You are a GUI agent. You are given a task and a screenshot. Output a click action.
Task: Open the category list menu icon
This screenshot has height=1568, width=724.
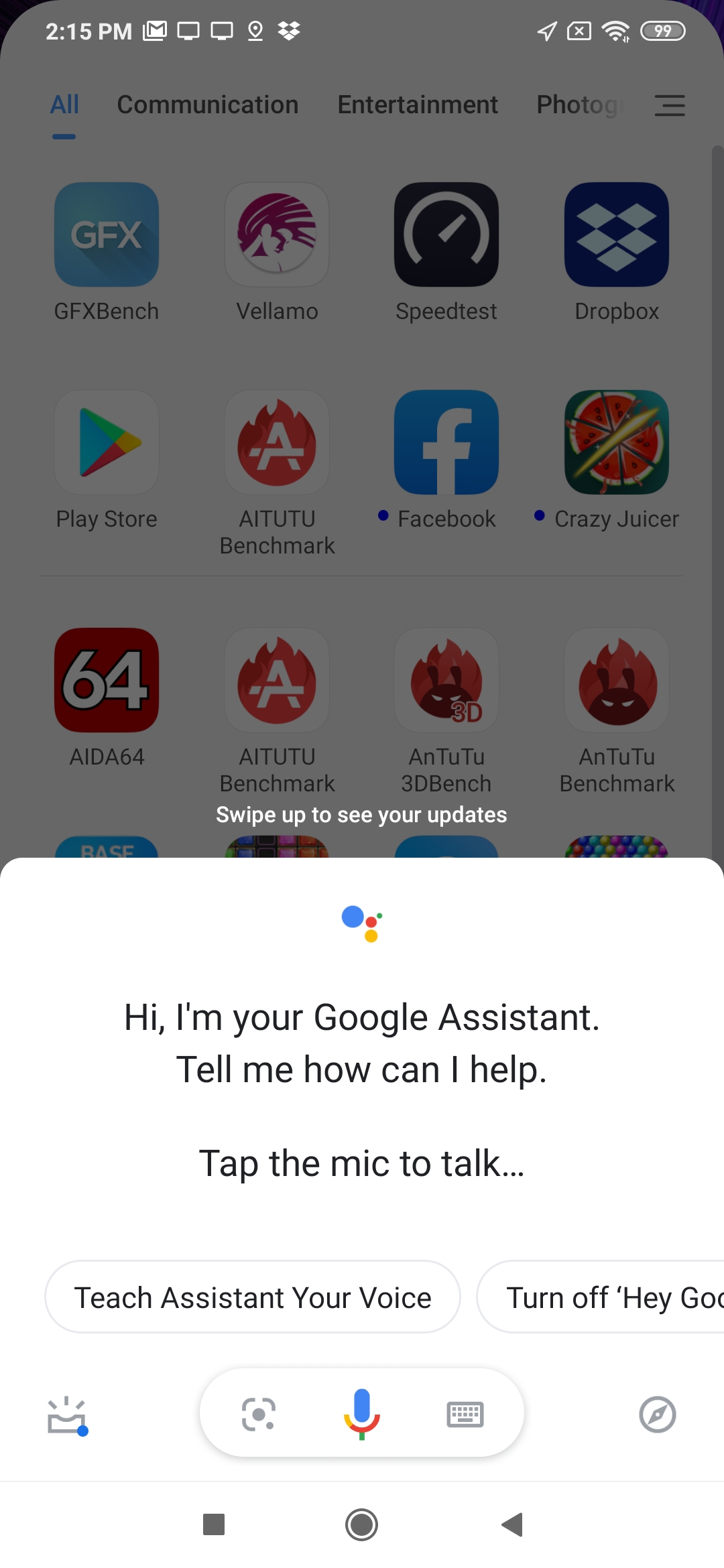point(670,105)
